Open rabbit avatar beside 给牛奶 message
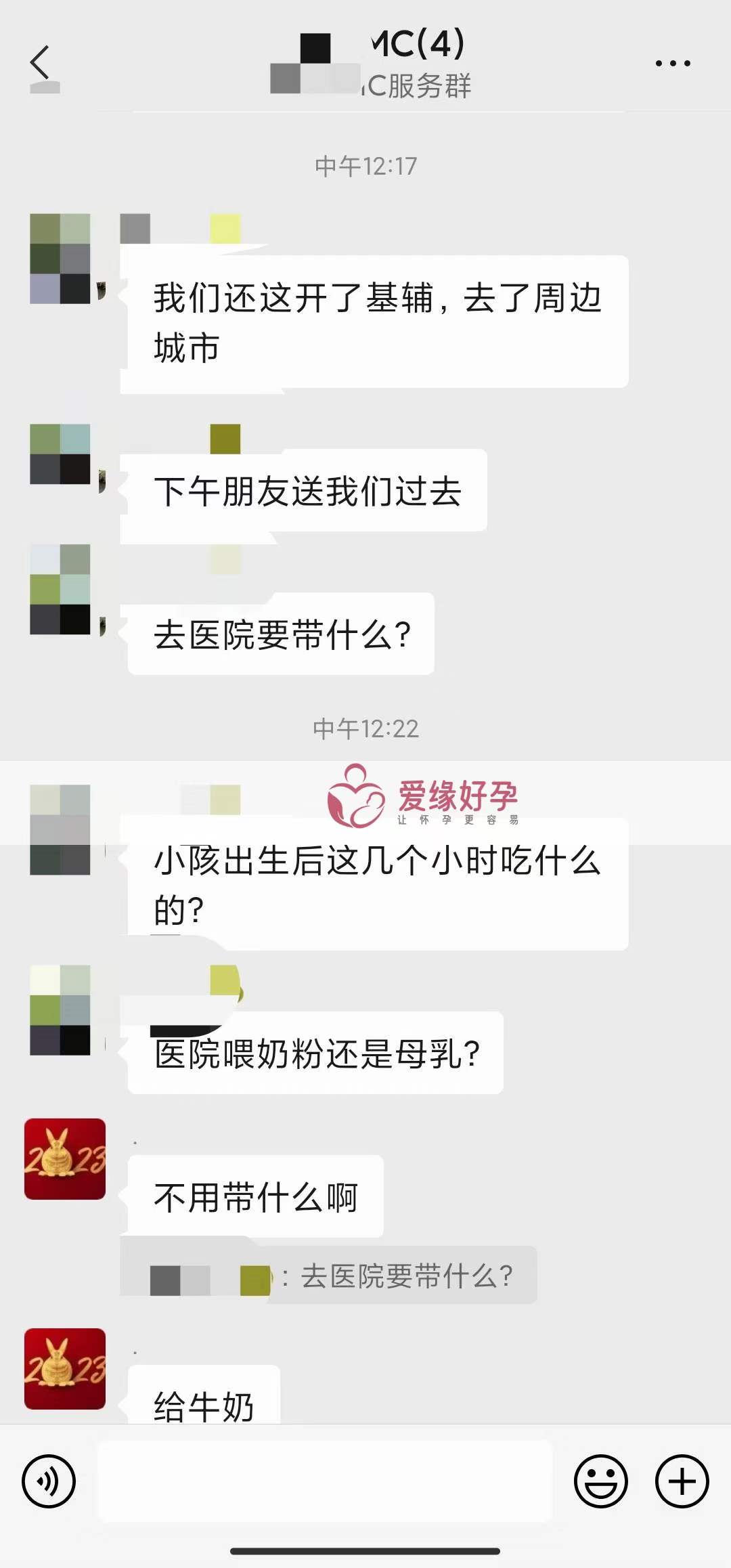731x1568 pixels. (65, 1369)
